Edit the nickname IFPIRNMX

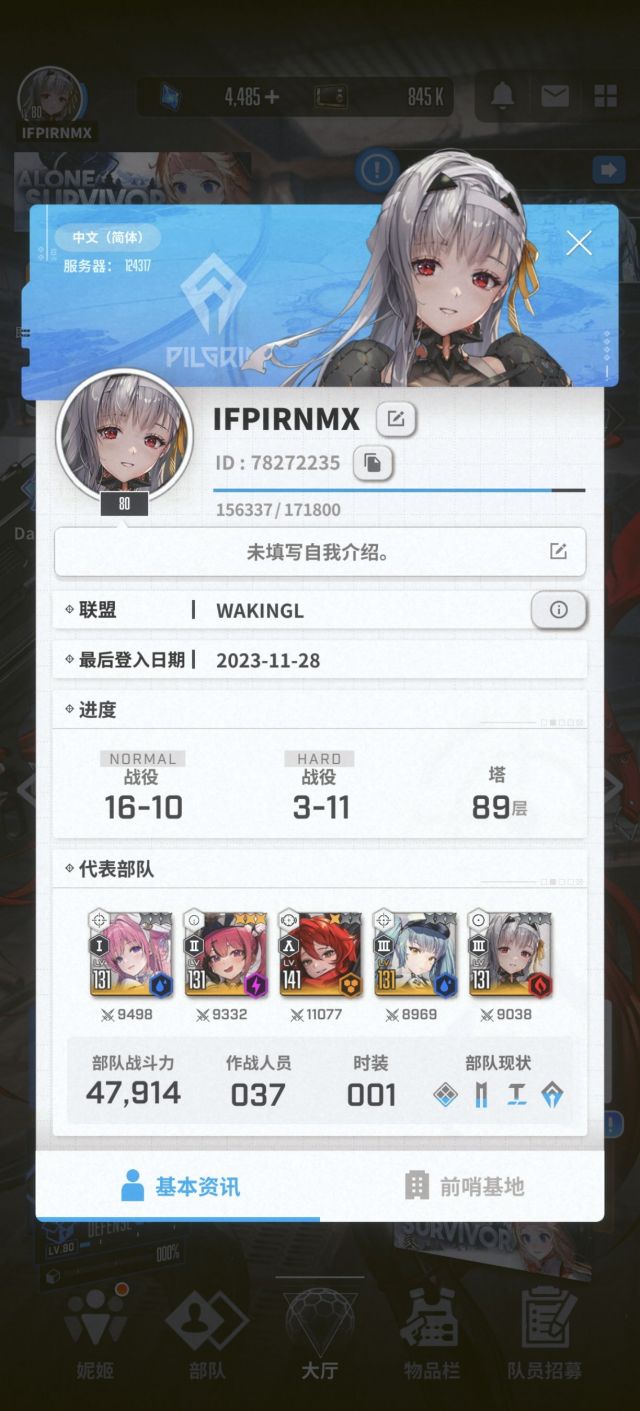click(396, 419)
